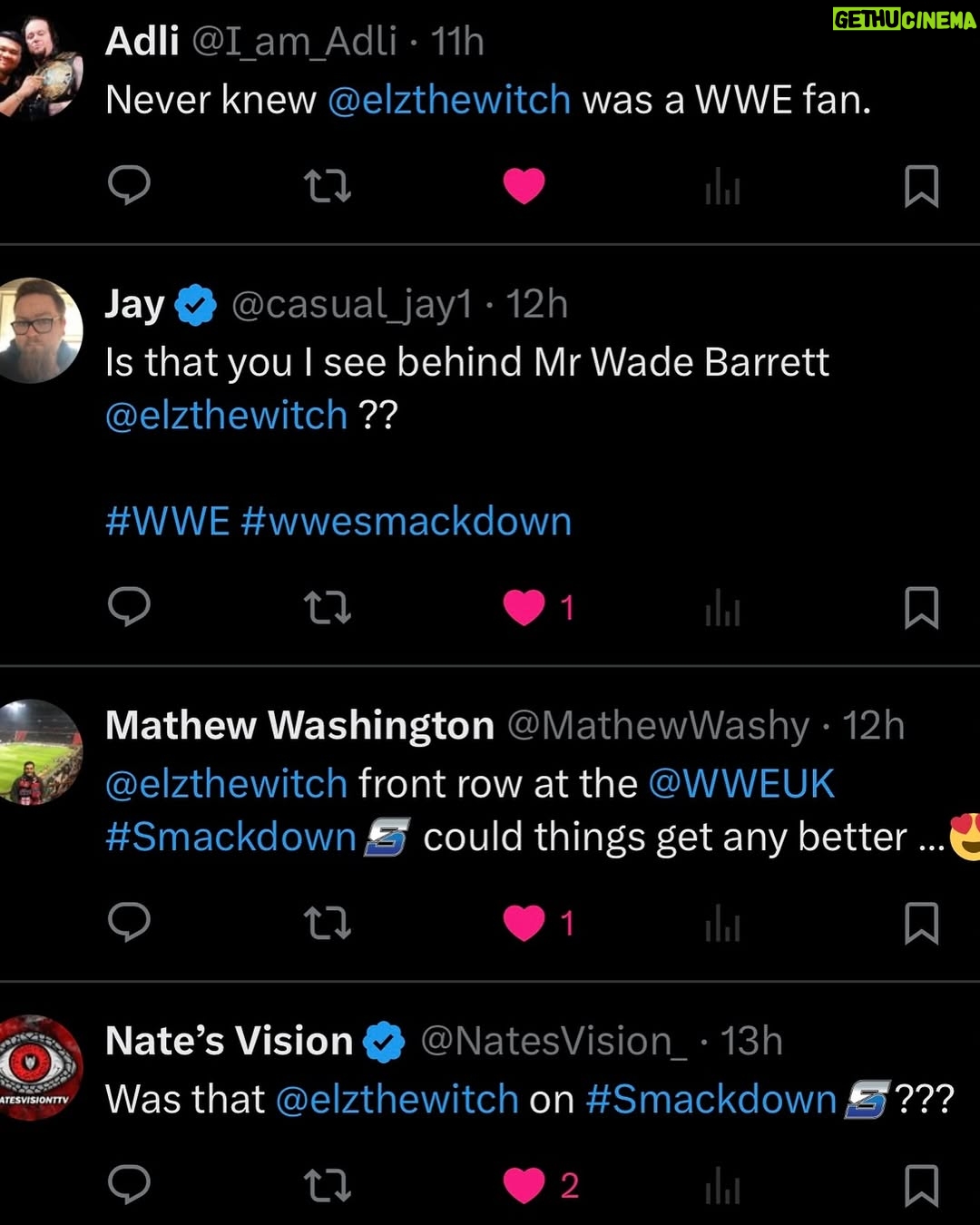Open @elzthewitch mention in Adli's tweet

click(448, 100)
